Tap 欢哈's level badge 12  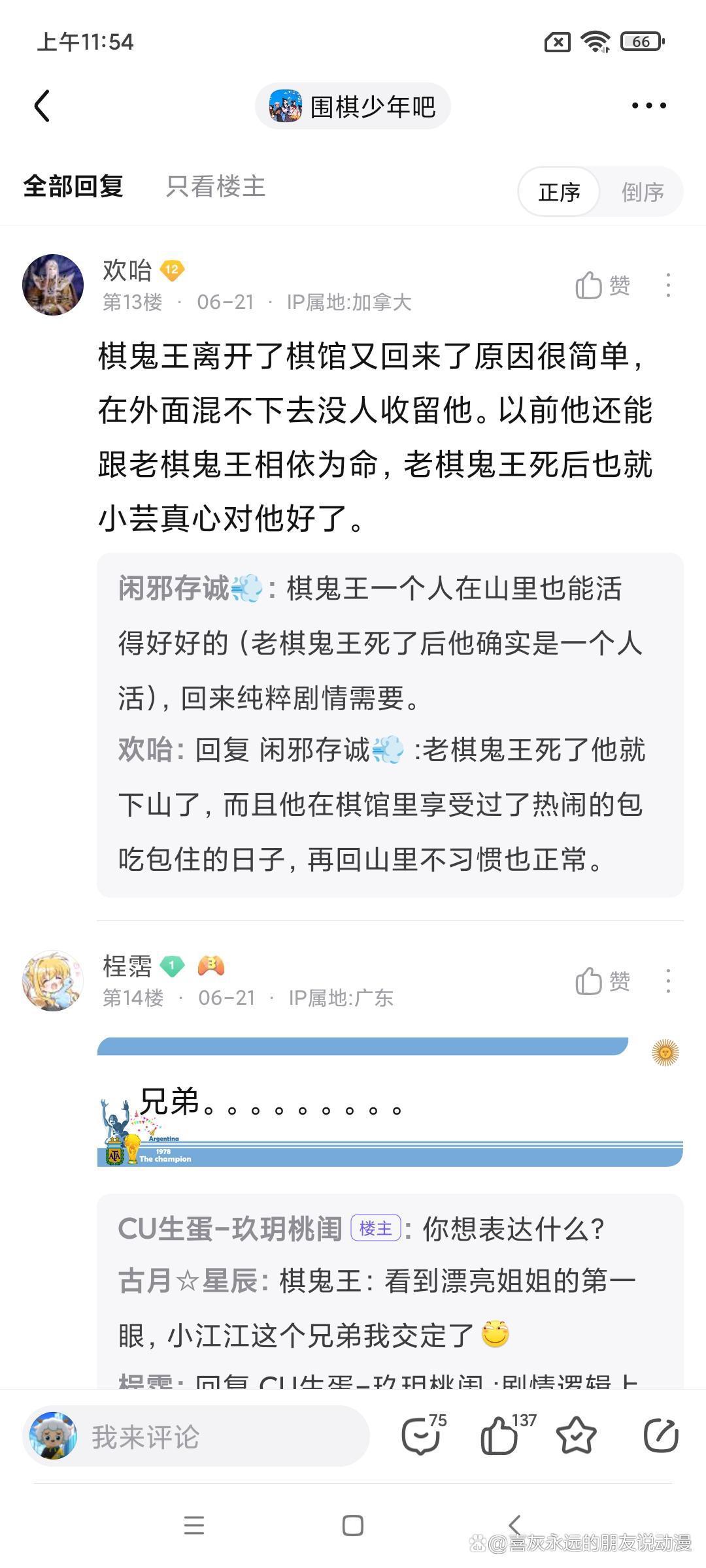pos(173,269)
